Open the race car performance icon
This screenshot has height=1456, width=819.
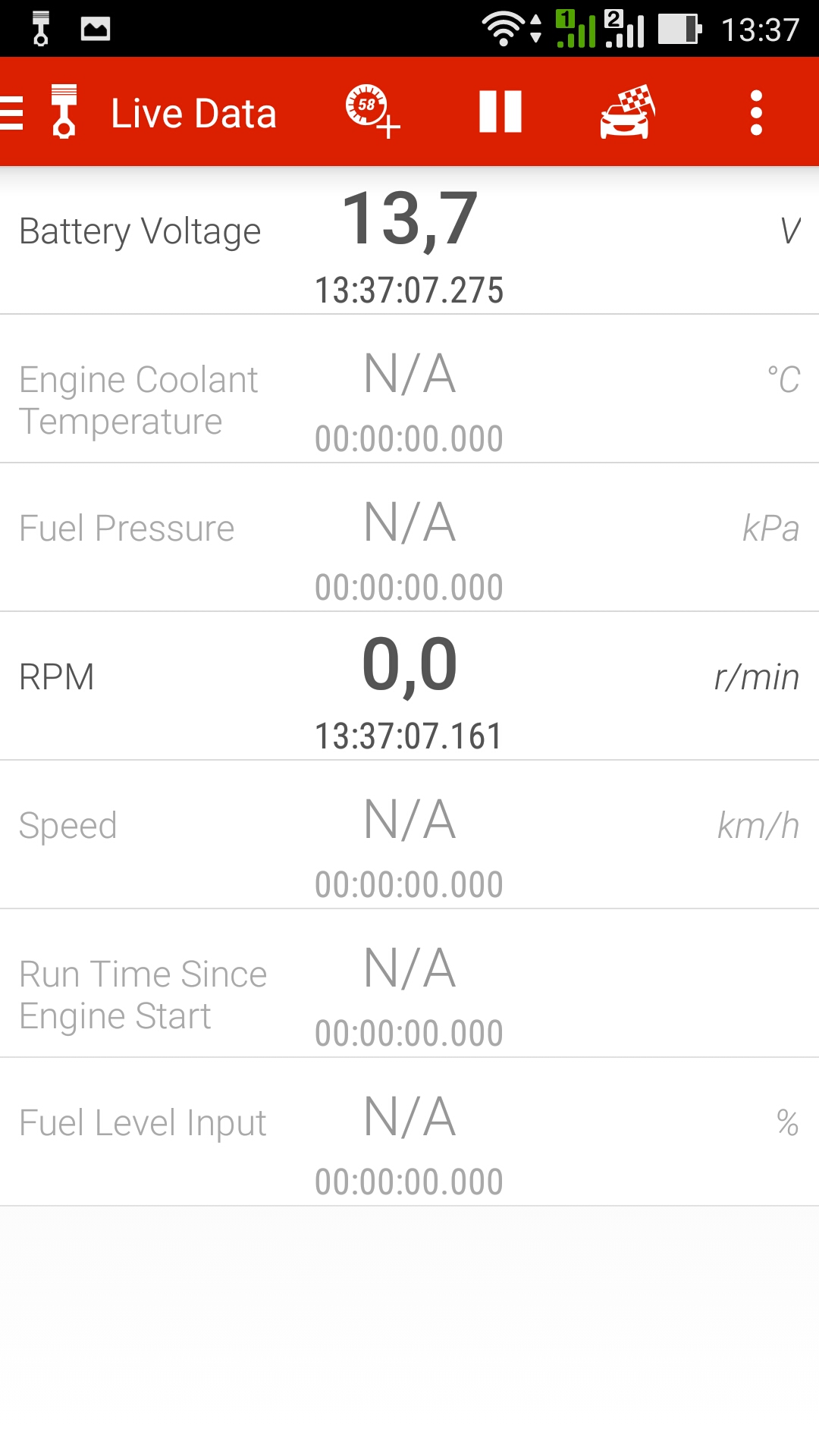tap(627, 111)
